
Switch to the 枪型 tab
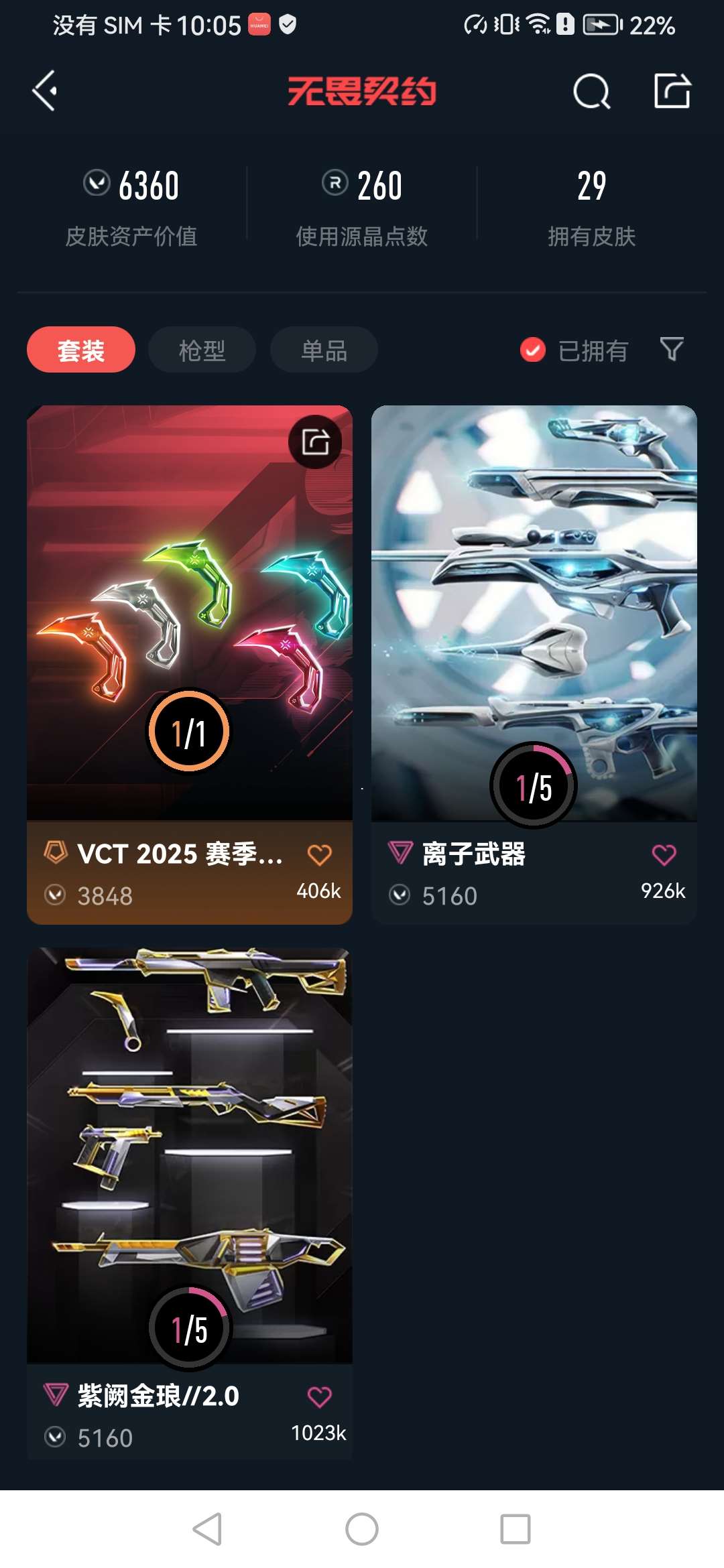(x=202, y=350)
